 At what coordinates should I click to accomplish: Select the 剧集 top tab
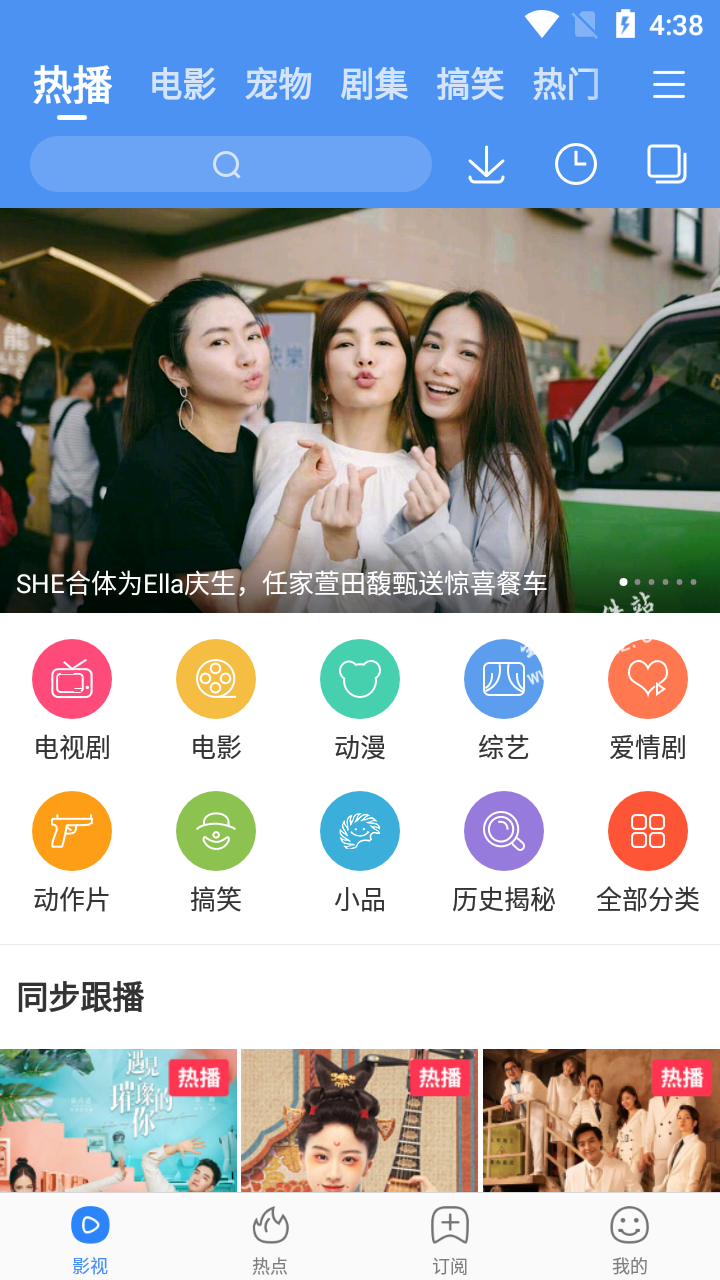coord(374,84)
